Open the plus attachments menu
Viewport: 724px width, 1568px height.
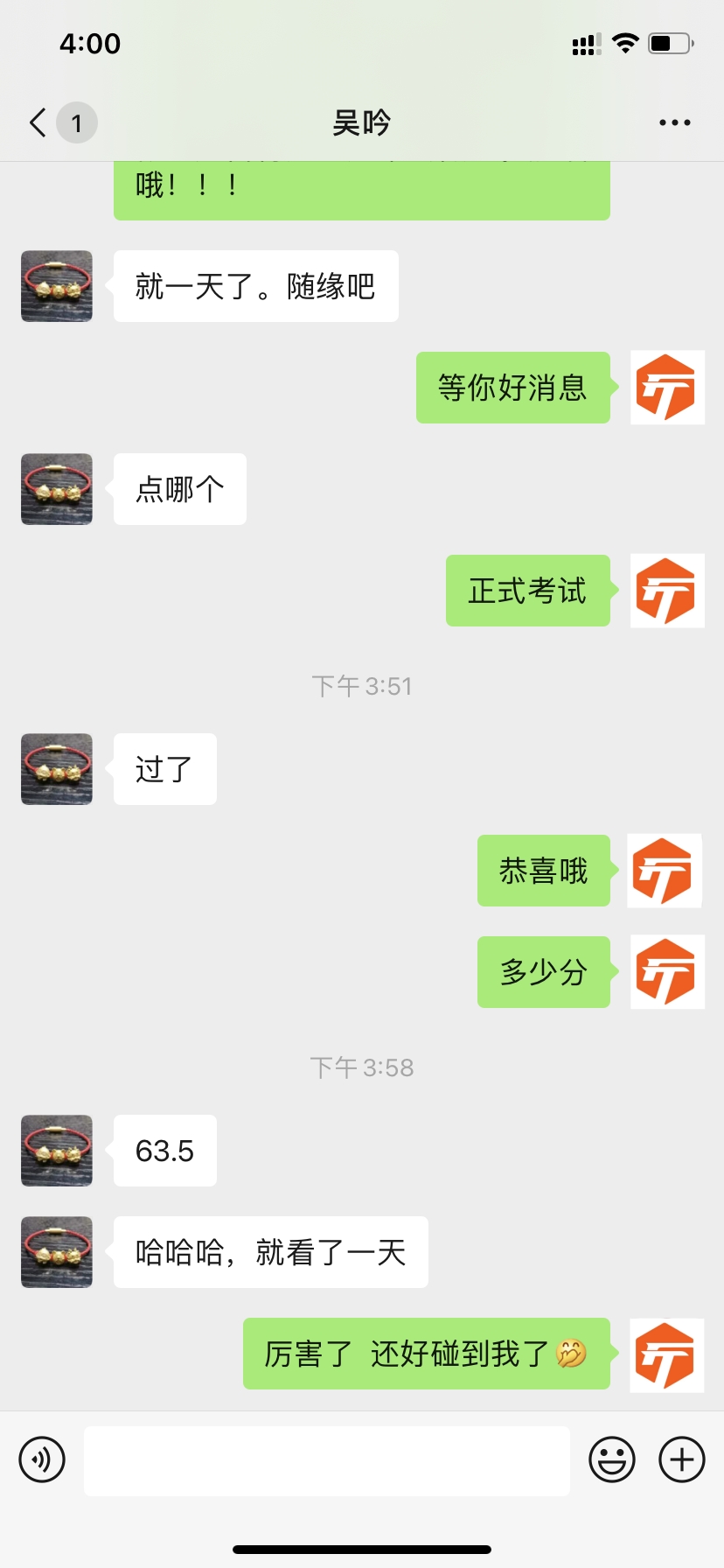[x=681, y=1459]
